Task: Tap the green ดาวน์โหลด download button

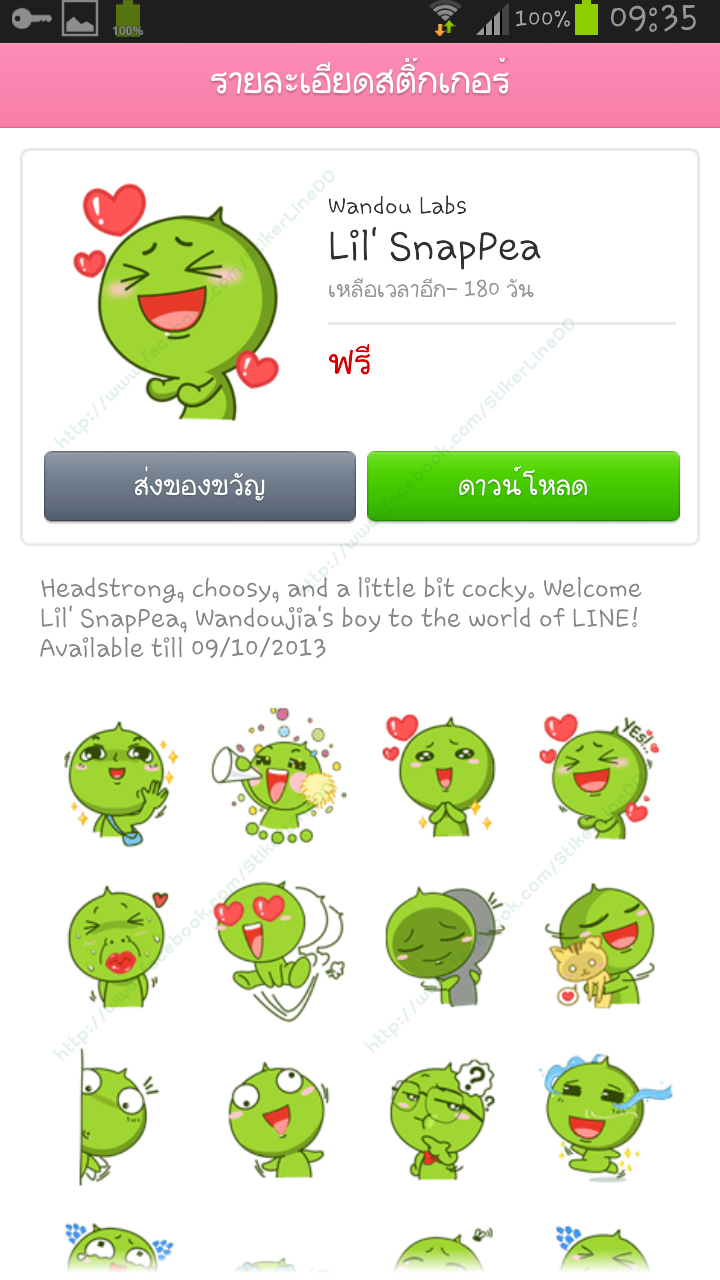Action: click(523, 487)
